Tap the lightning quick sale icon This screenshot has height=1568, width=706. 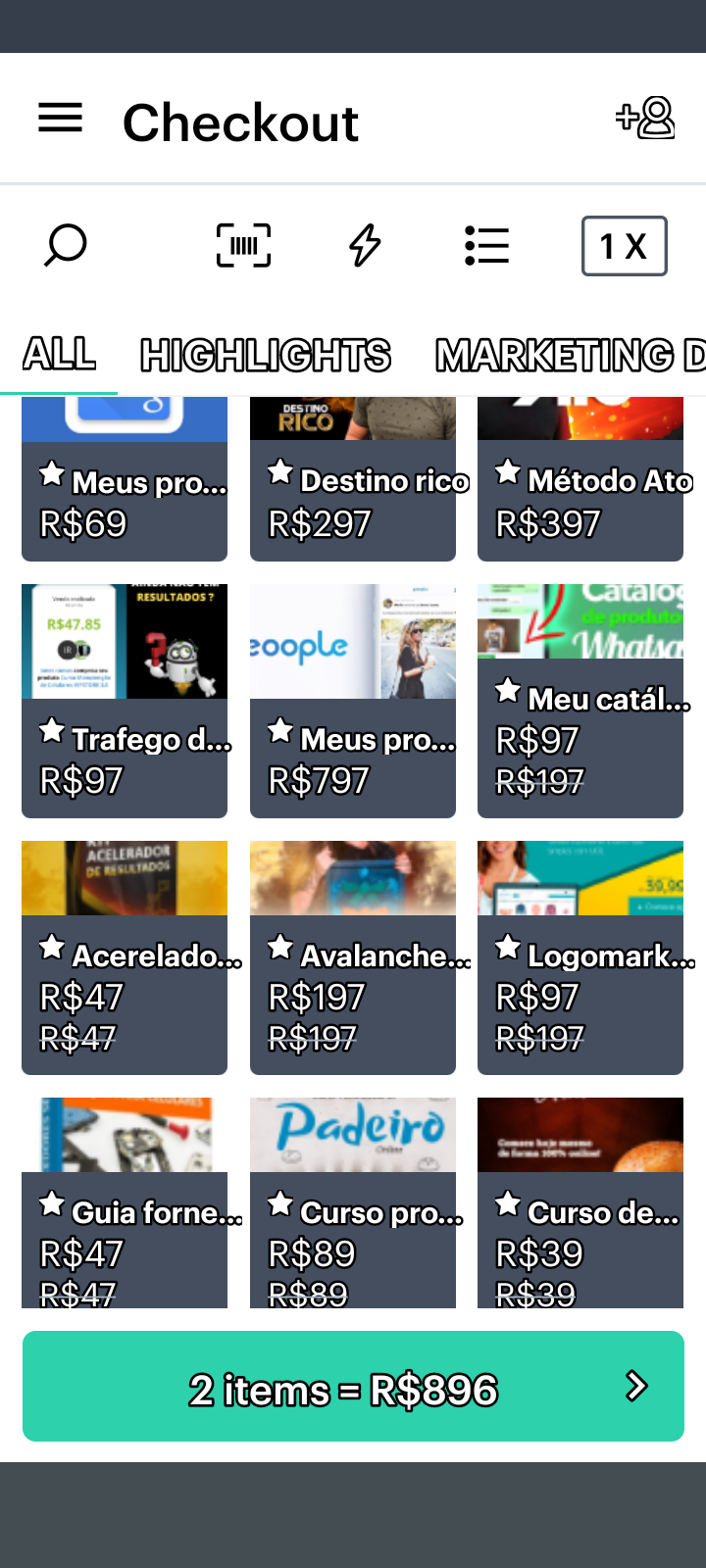pyautogui.click(x=365, y=245)
